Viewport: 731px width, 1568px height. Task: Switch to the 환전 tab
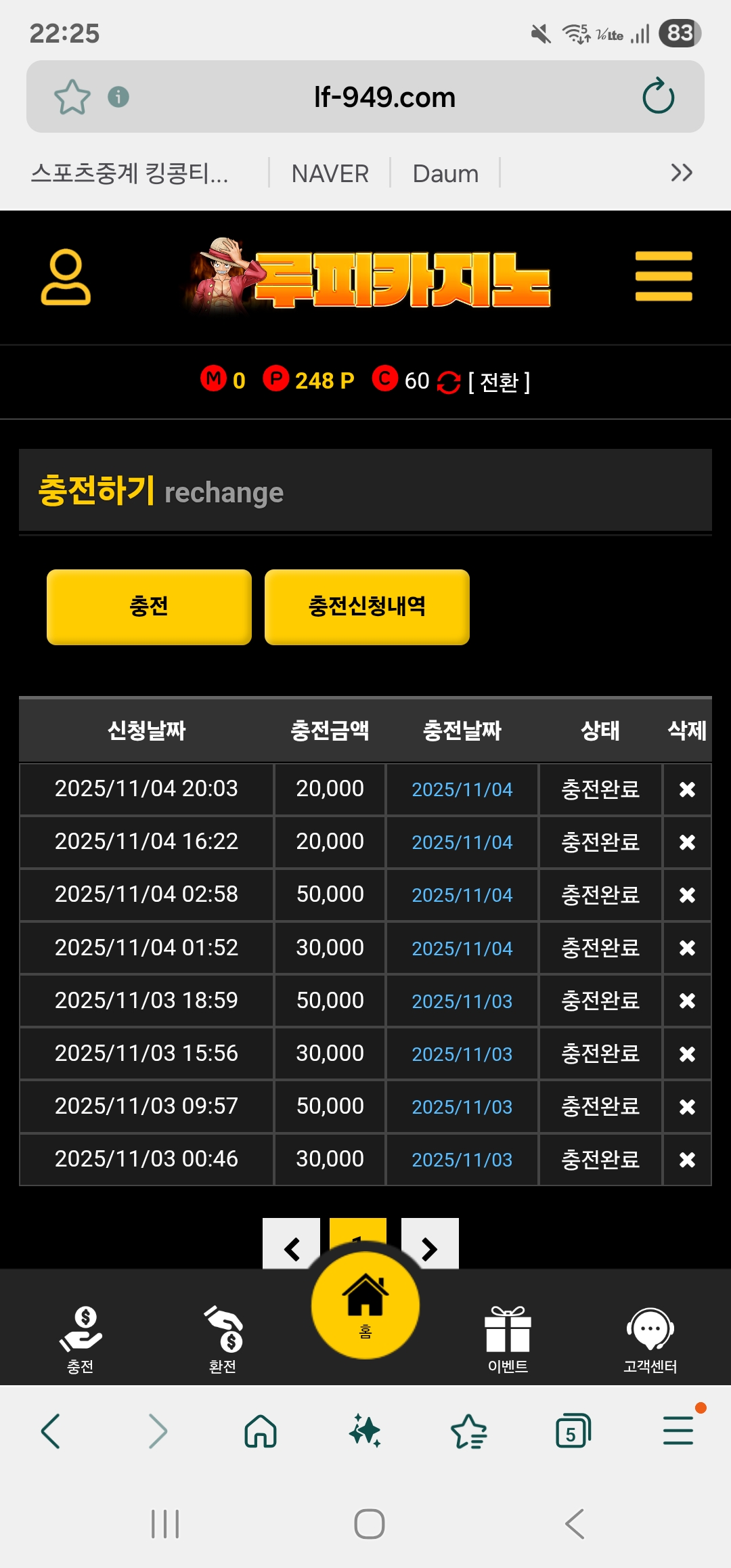click(223, 1340)
